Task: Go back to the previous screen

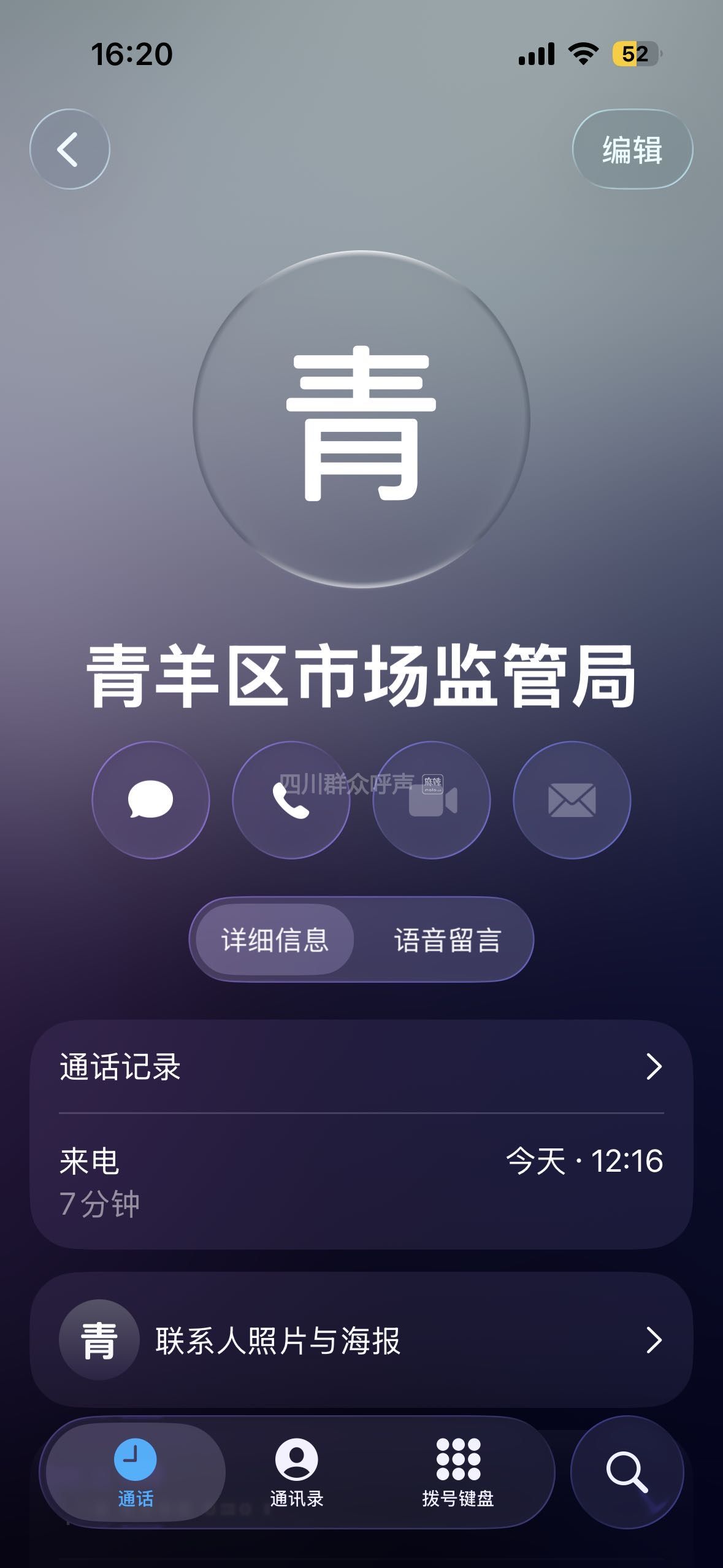Action: click(69, 149)
